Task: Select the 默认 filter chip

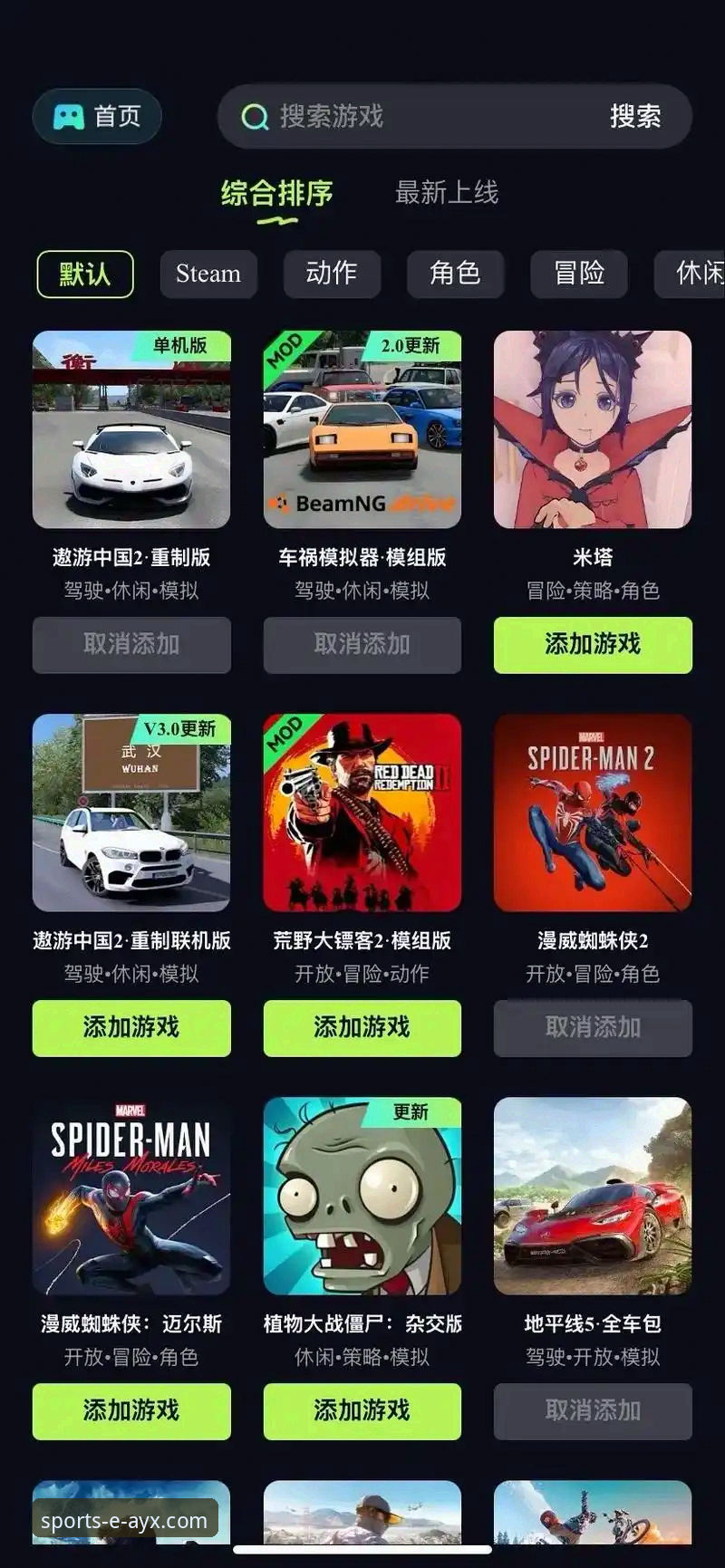Action: [x=85, y=274]
